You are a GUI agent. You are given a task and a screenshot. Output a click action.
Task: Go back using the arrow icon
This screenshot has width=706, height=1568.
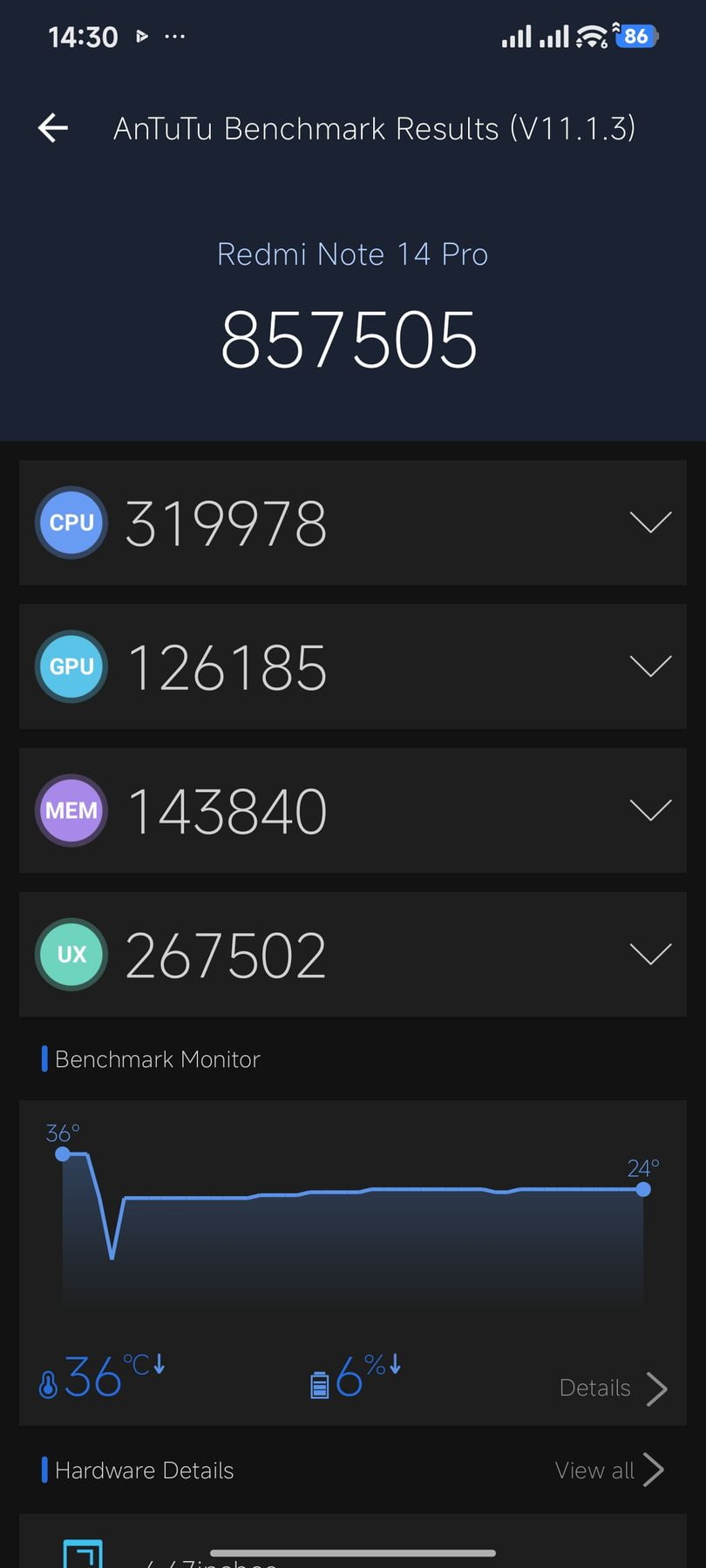tap(53, 128)
